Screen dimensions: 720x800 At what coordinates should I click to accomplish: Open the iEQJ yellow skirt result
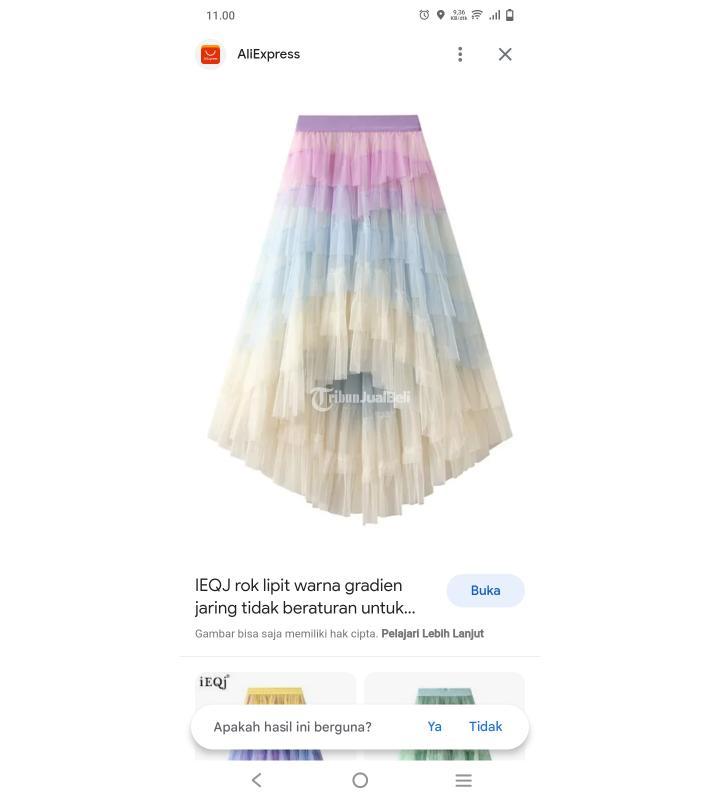pos(275,689)
